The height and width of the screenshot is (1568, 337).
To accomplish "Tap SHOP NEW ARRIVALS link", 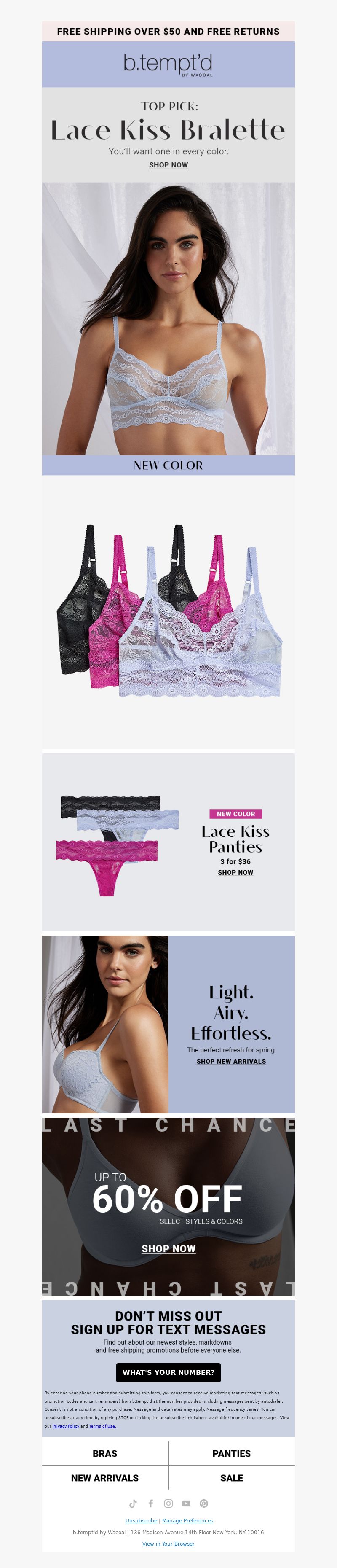I will click(x=230, y=1061).
